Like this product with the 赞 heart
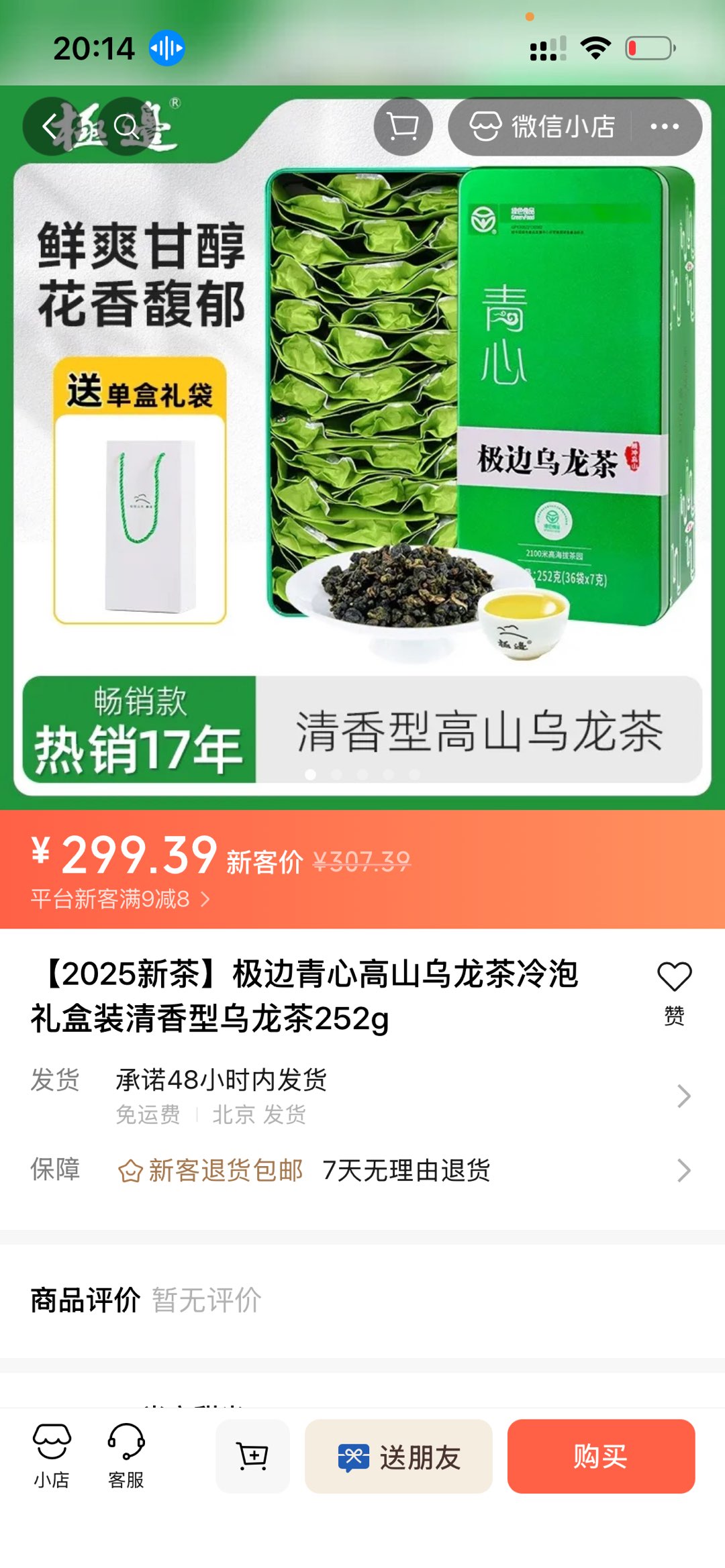Screen dimensions: 725x1568 (x=674, y=992)
